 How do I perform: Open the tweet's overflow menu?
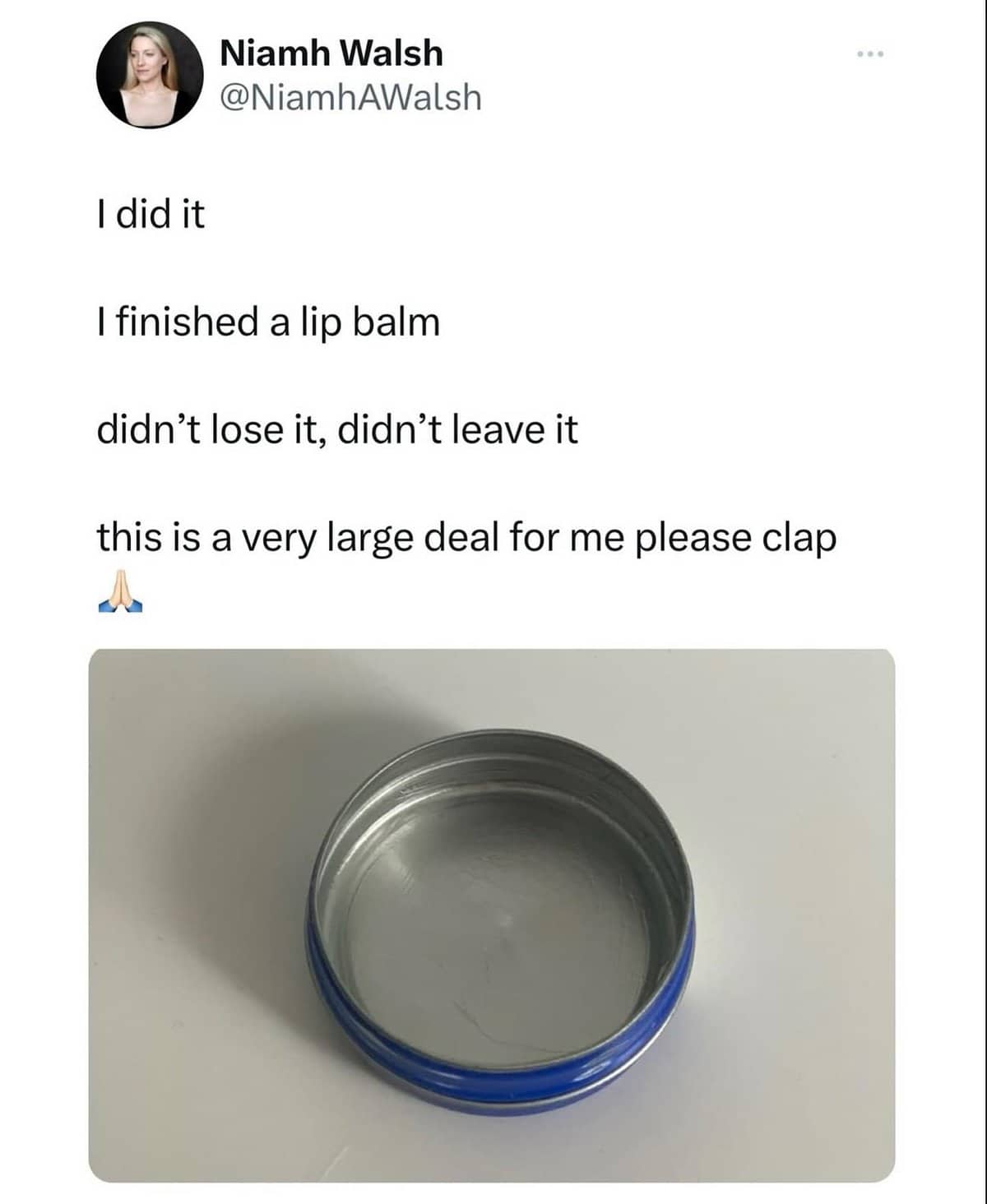pos(869,56)
